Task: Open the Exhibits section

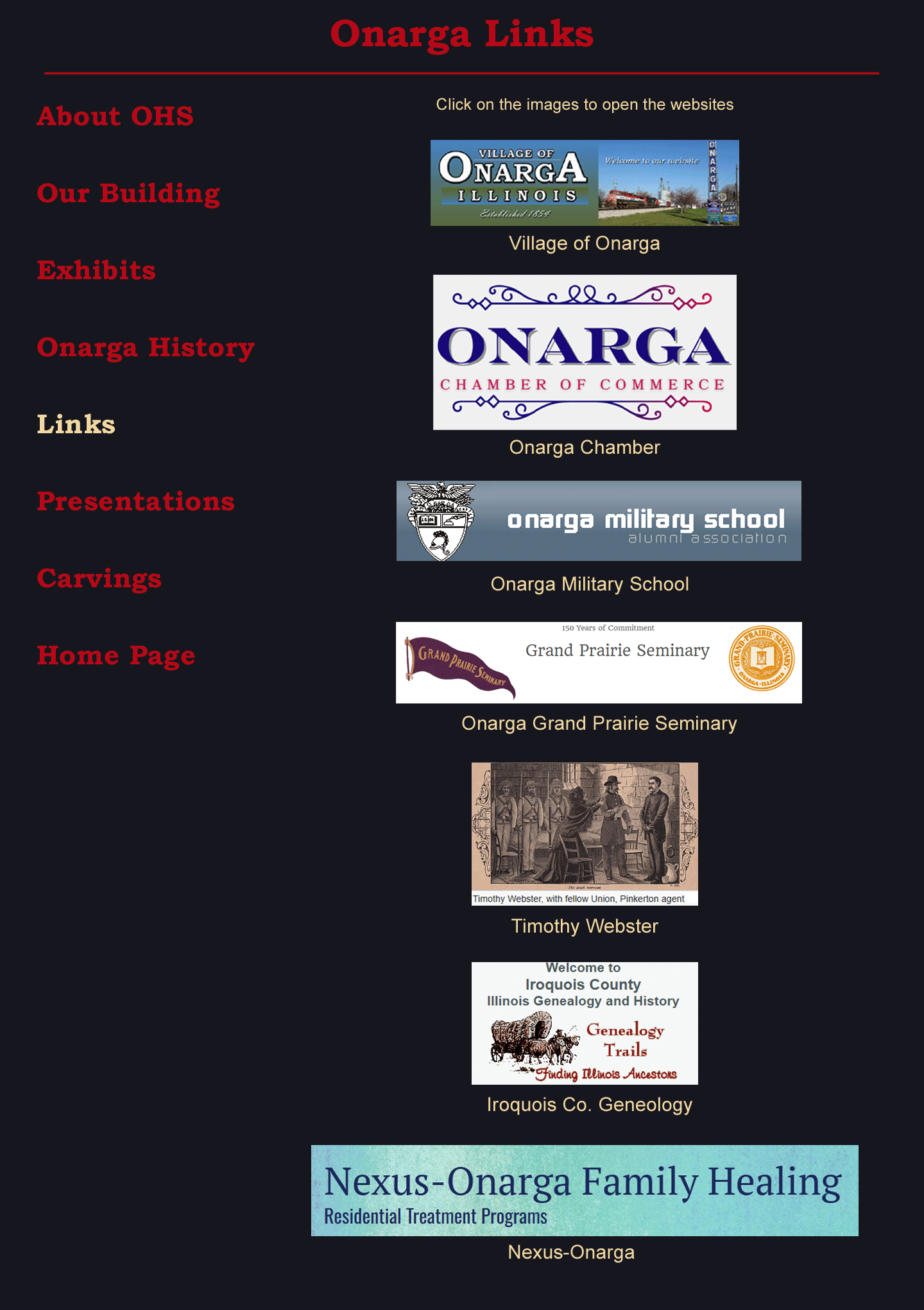Action: (x=96, y=271)
